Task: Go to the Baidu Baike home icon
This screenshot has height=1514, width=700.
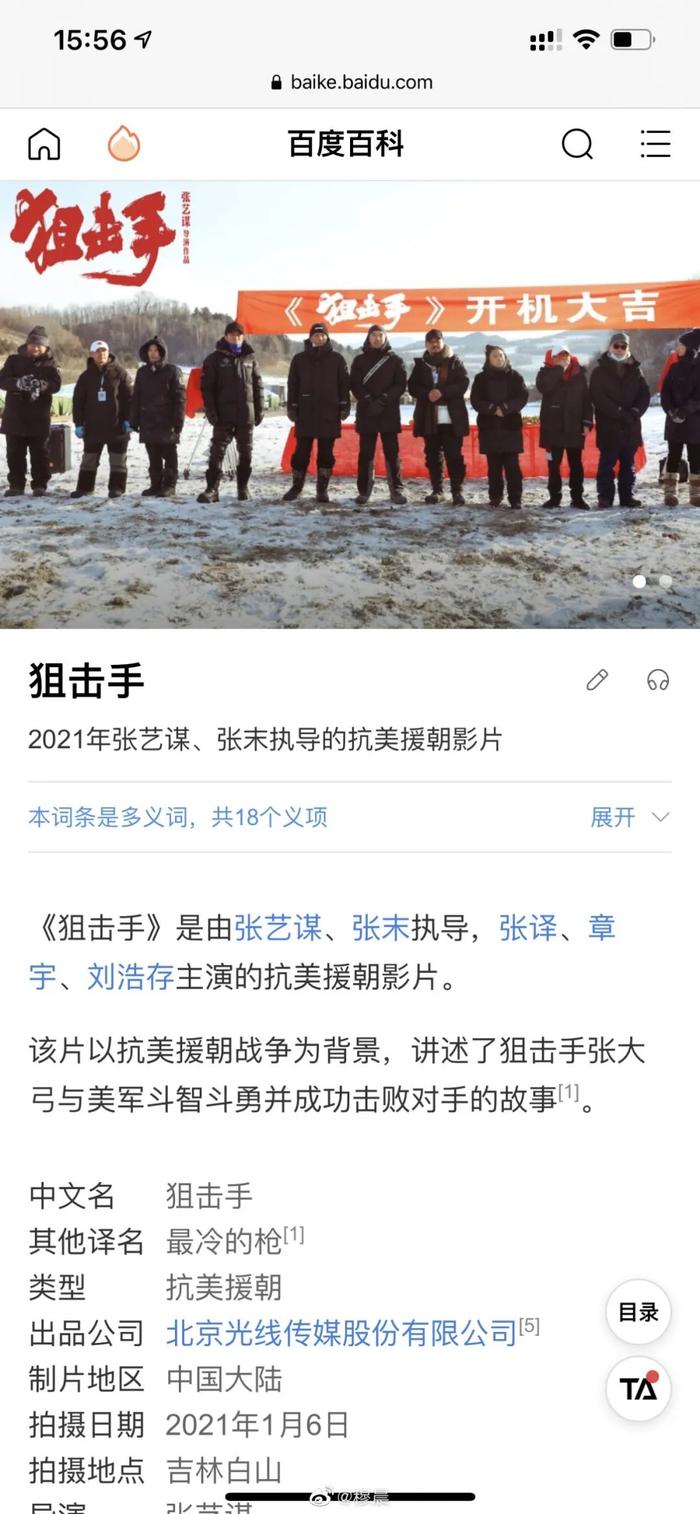Action: coord(44,144)
